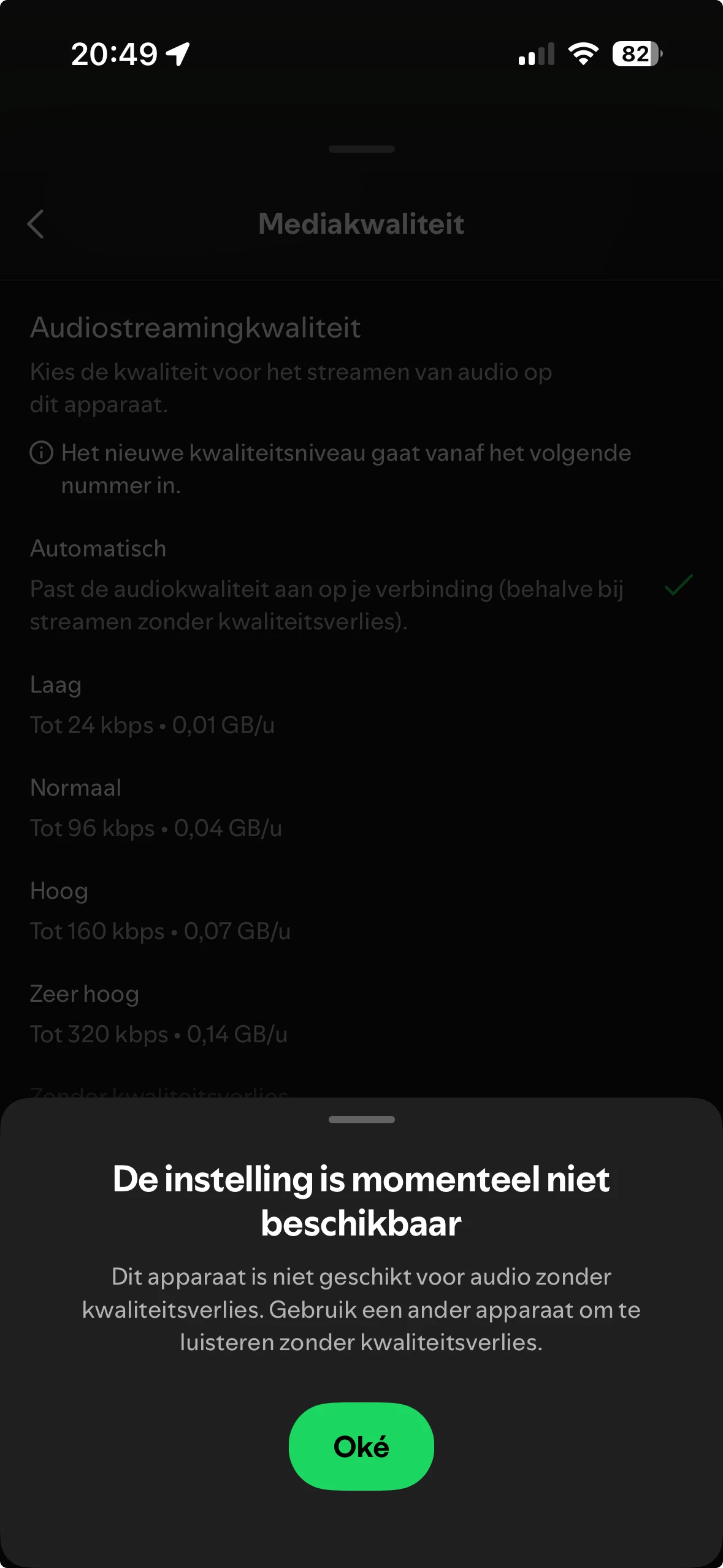The width and height of the screenshot is (723, 1568).
Task: Choose the Laag quality option
Action: tap(184, 704)
